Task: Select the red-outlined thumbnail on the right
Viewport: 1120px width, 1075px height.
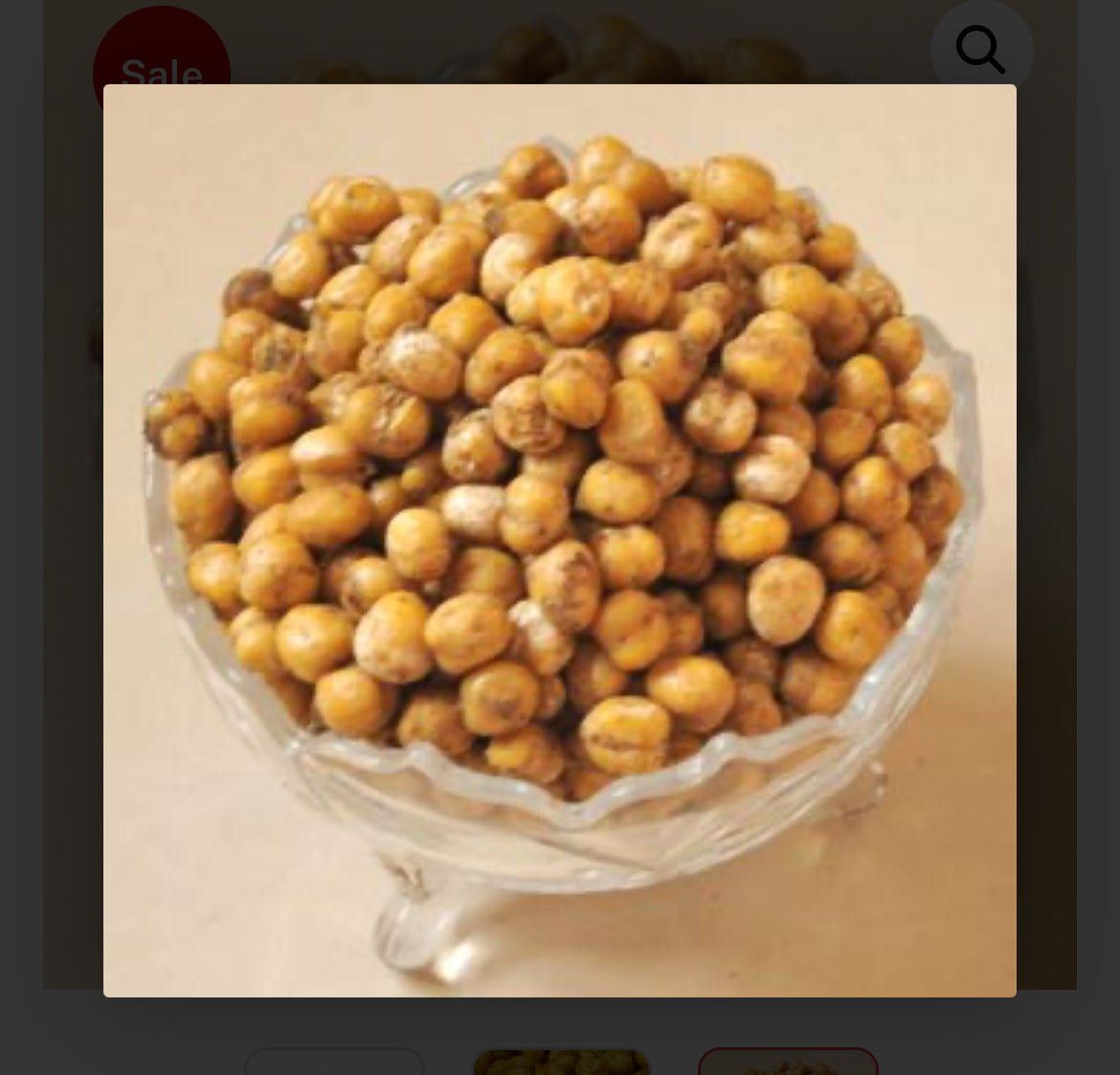Action: click(x=788, y=1062)
